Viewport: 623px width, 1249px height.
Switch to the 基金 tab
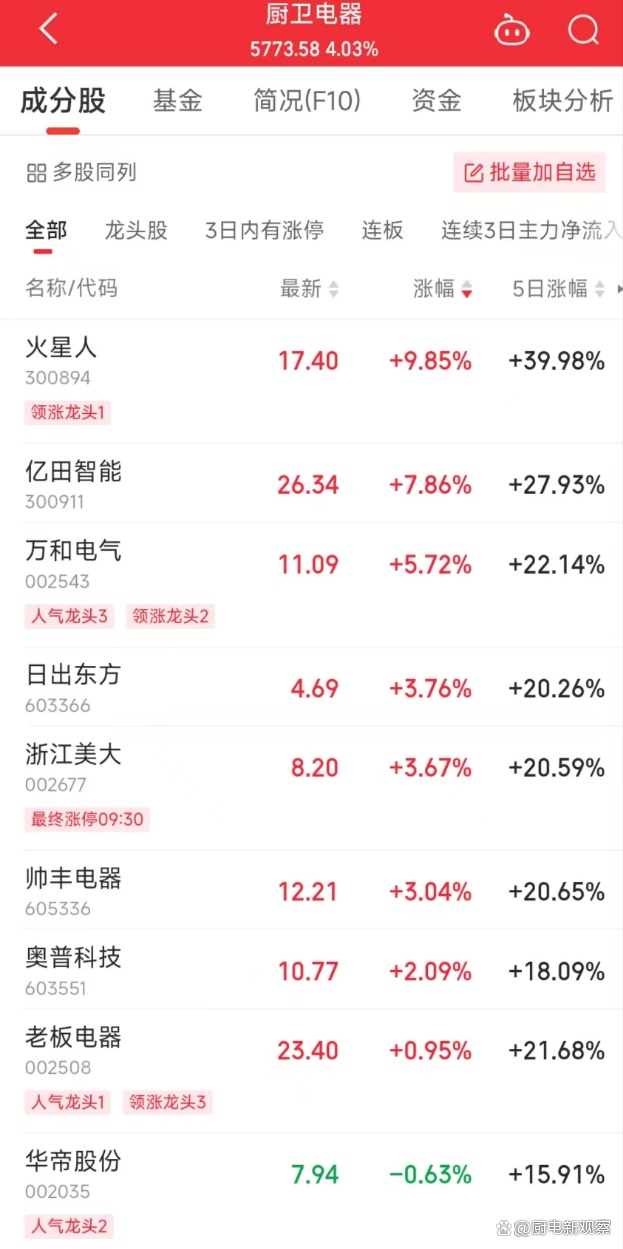[178, 101]
